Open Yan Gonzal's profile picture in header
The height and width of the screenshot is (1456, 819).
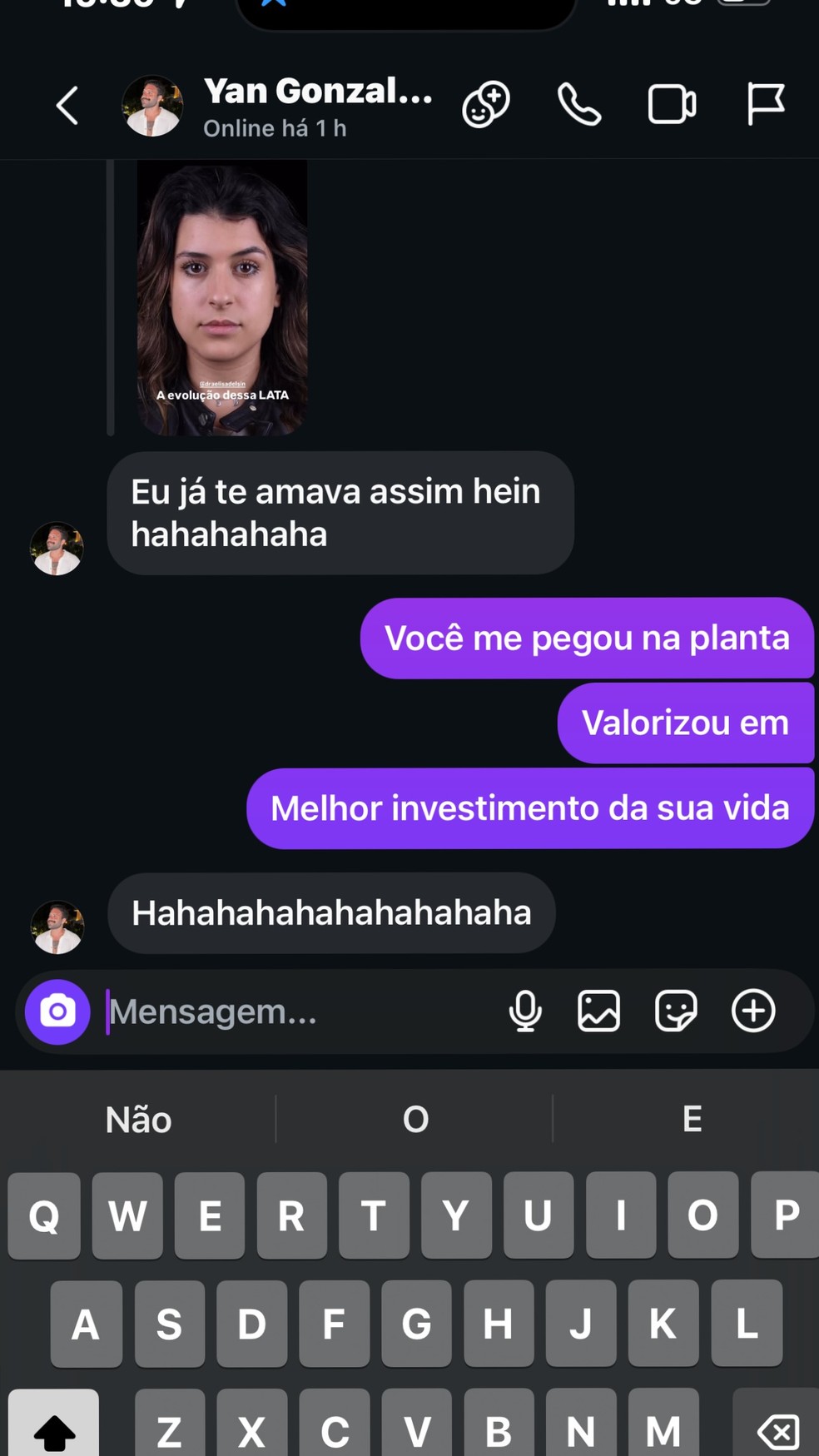coord(152,106)
